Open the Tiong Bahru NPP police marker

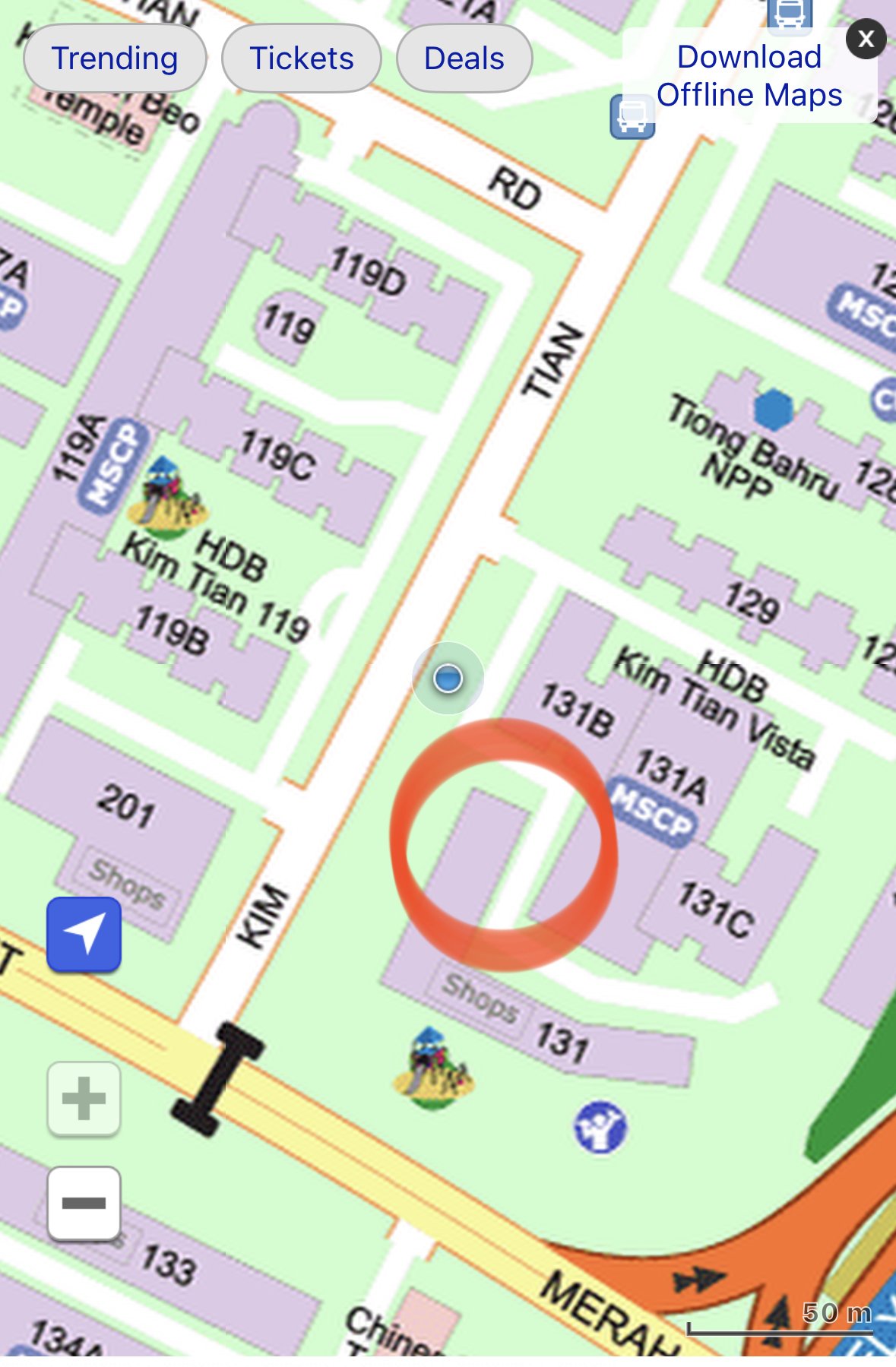coord(774,409)
